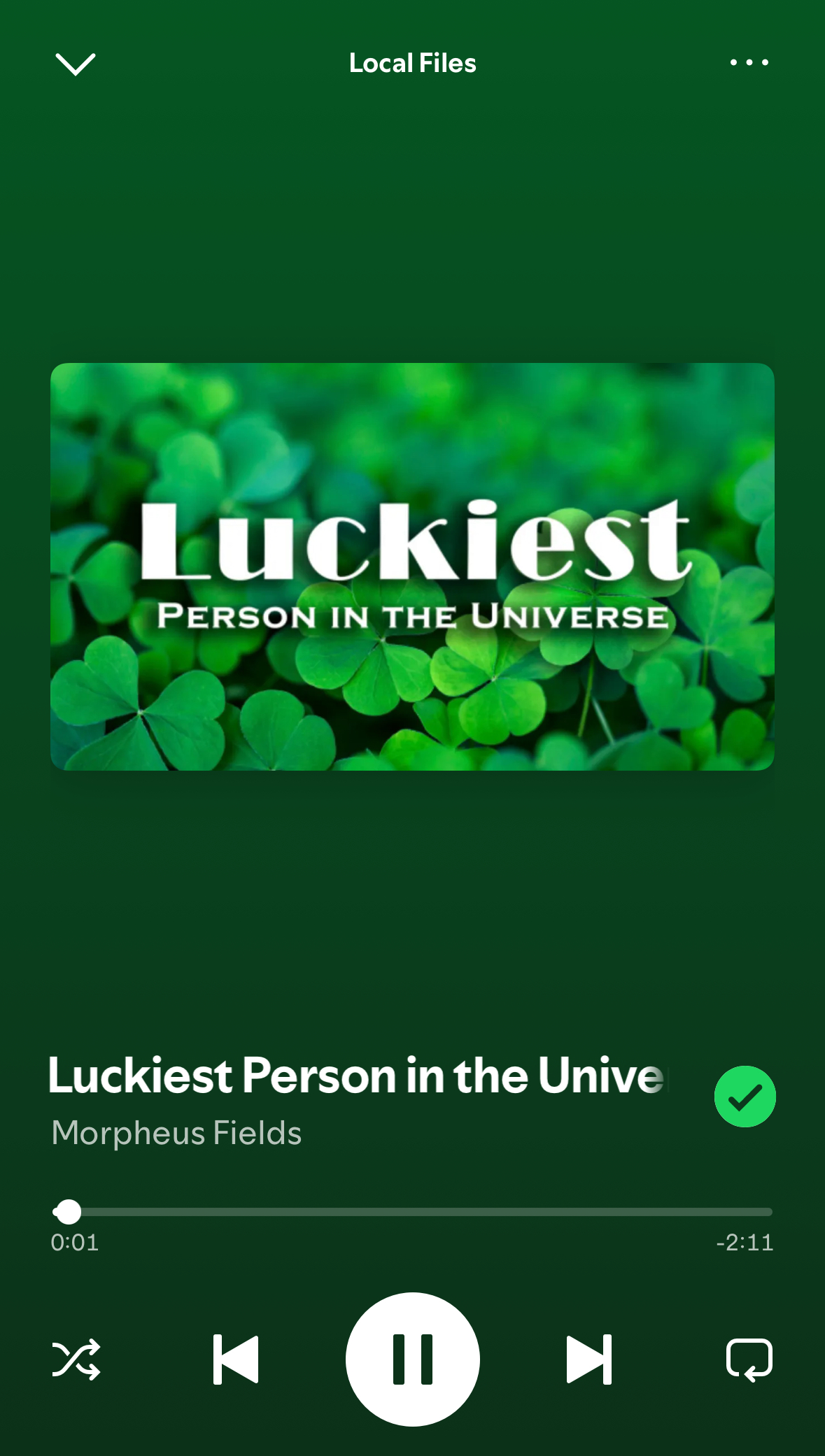Collapse the now playing view with the down chevron
This screenshot has height=1456, width=825.
75,64
